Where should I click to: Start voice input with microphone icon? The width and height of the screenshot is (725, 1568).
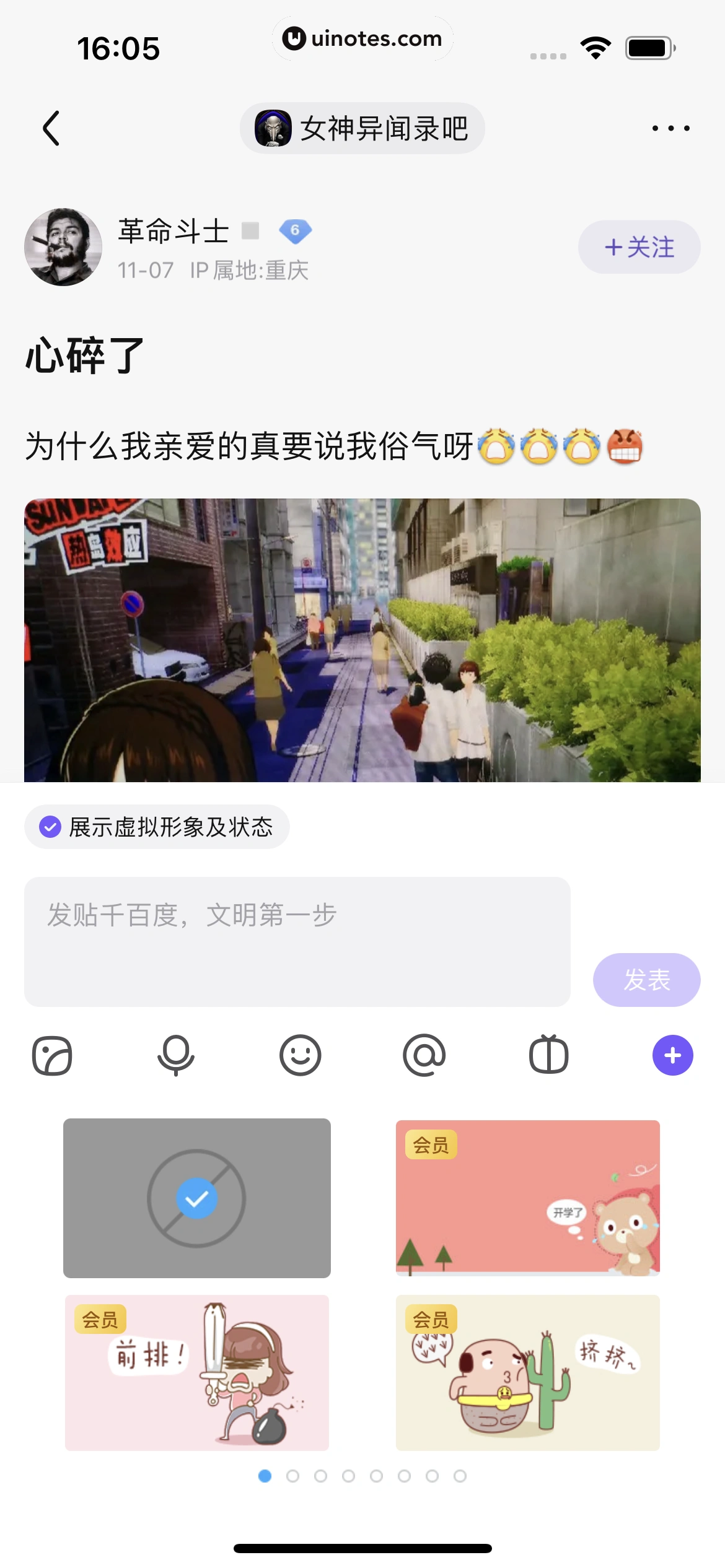coord(176,1055)
